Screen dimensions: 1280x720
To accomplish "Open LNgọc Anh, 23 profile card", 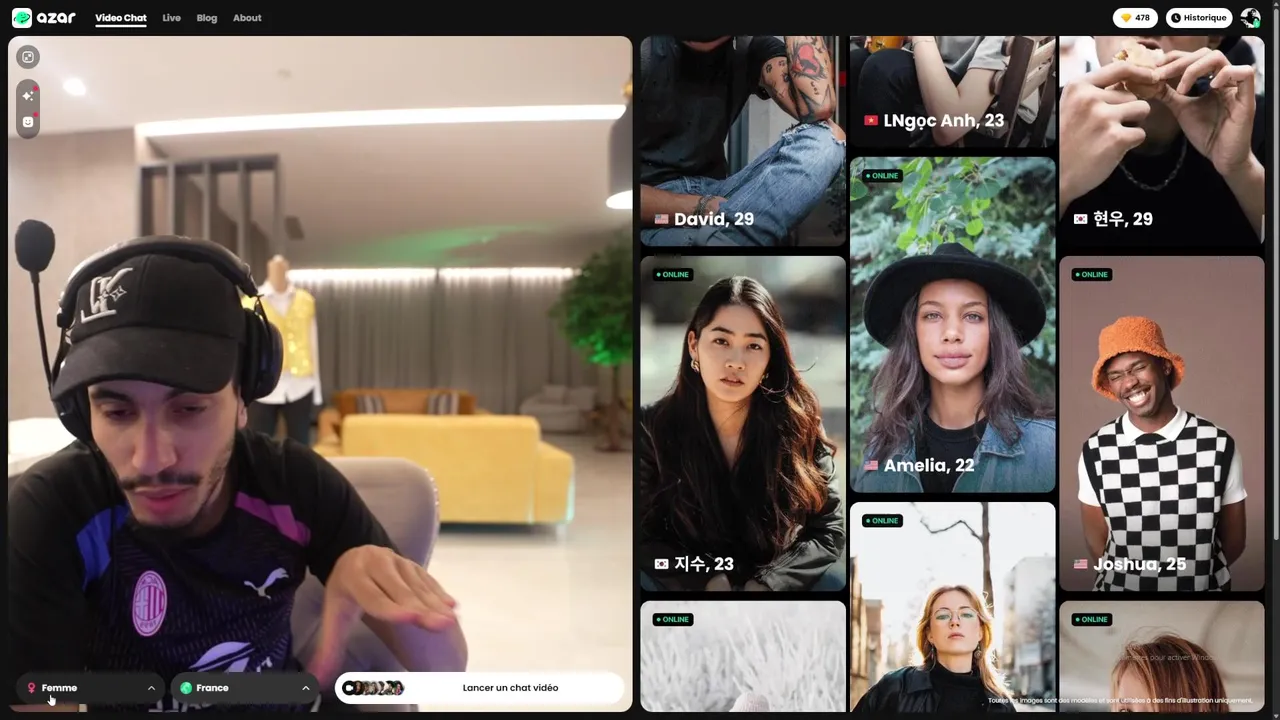I will click(952, 92).
